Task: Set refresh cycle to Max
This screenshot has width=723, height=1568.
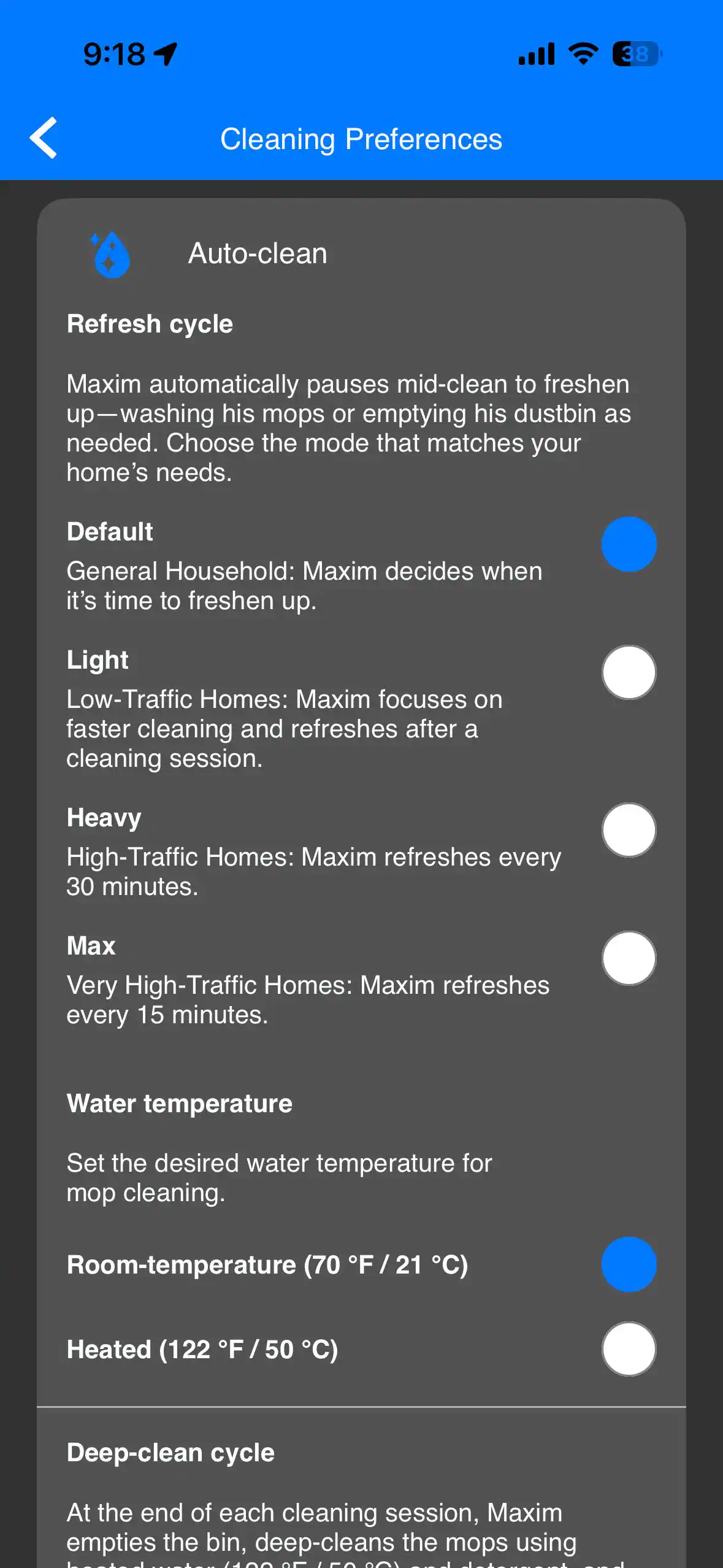Action: click(x=629, y=958)
